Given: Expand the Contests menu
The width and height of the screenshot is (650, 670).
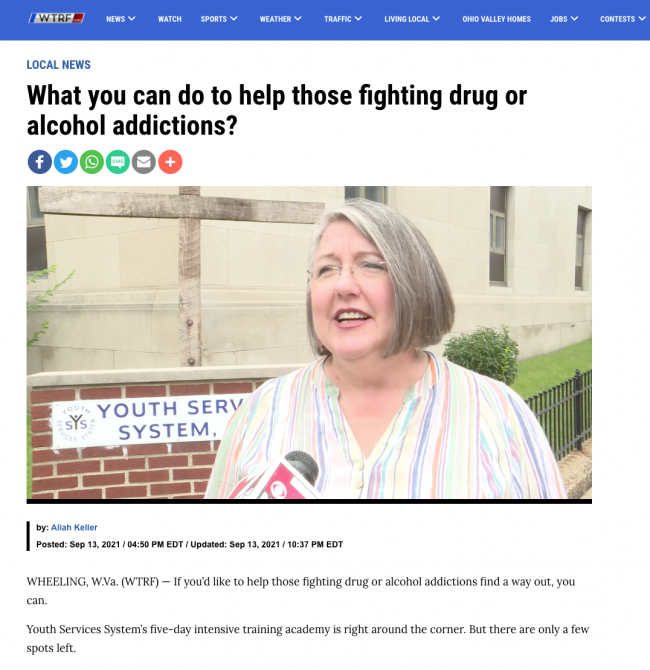Looking at the screenshot, I should pos(623,19).
